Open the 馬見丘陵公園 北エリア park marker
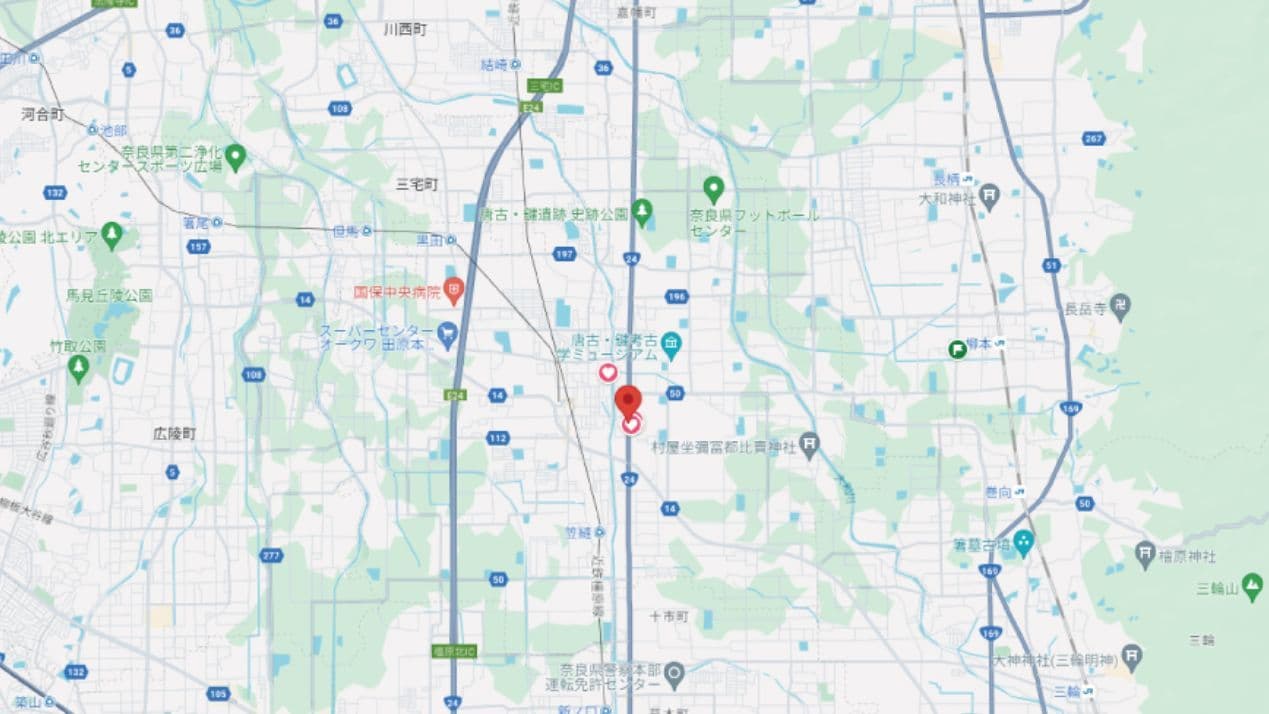The width and height of the screenshot is (1269, 714). 112,236
